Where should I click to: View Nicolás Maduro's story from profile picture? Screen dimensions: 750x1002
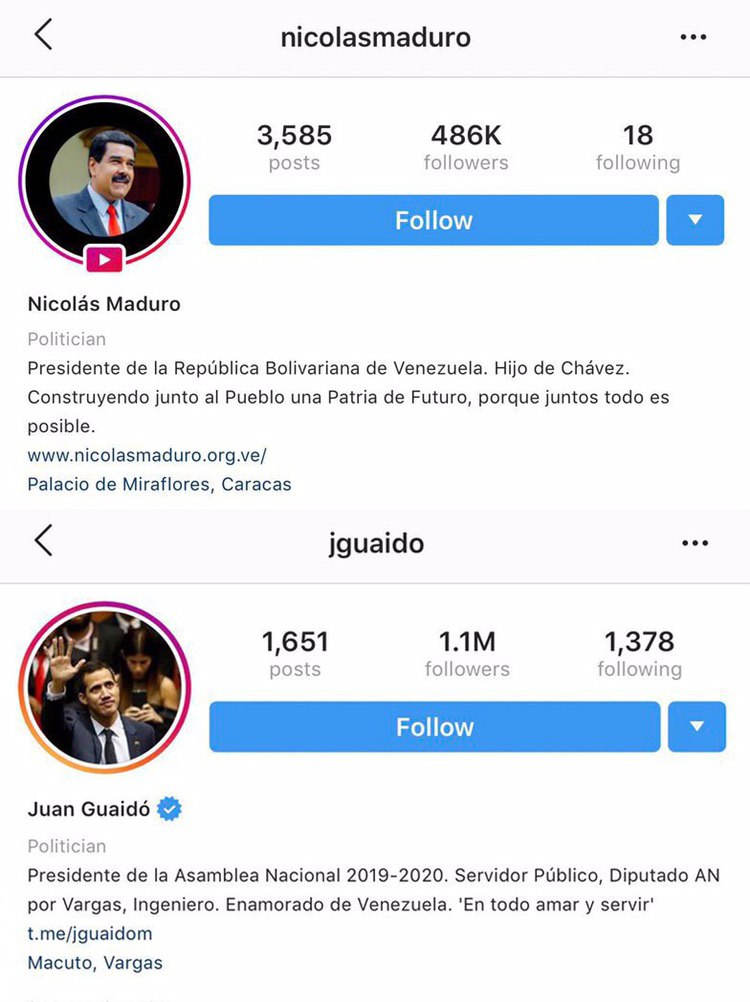point(104,182)
